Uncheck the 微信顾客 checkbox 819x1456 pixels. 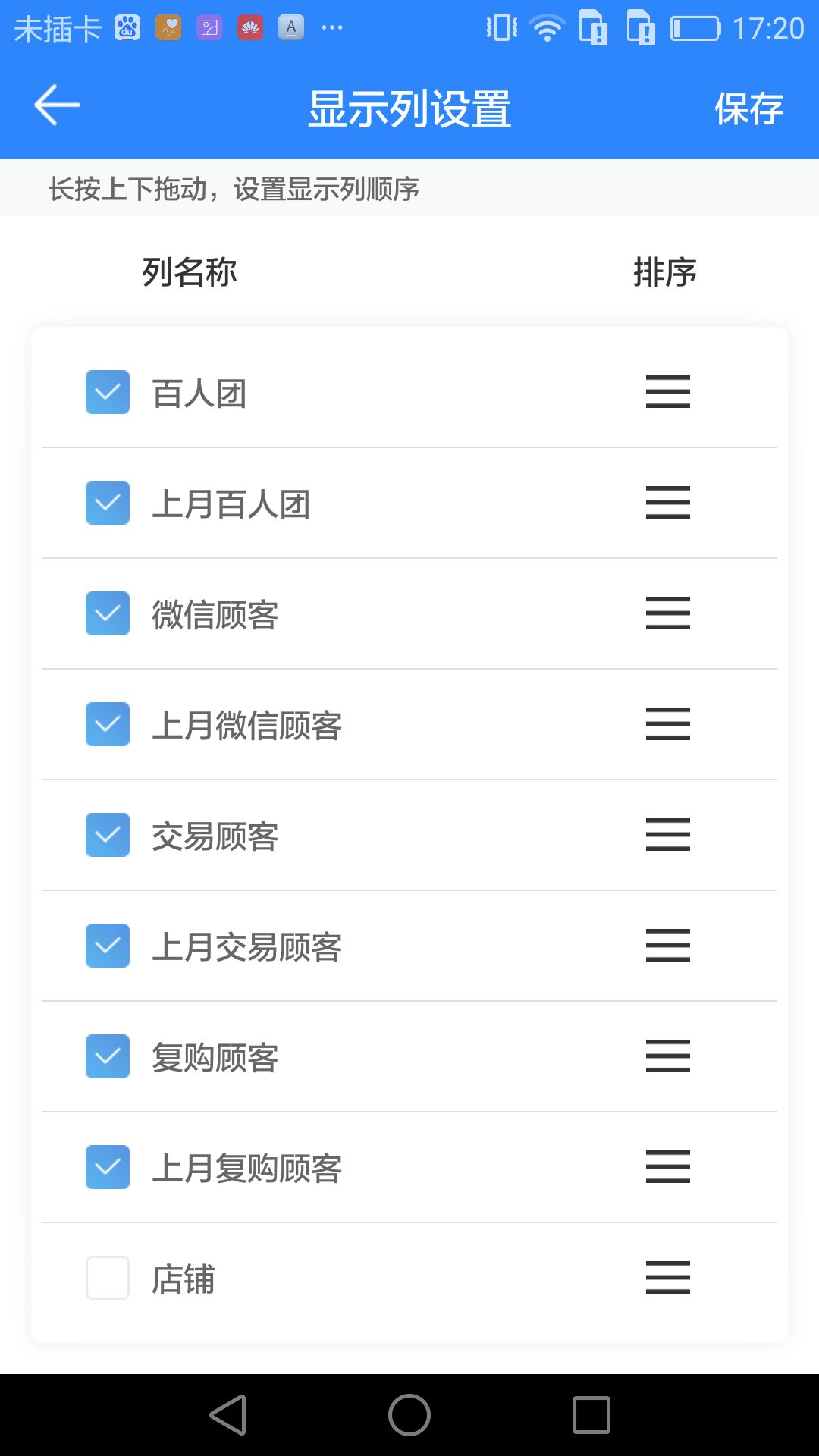click(x=108, y=613)
